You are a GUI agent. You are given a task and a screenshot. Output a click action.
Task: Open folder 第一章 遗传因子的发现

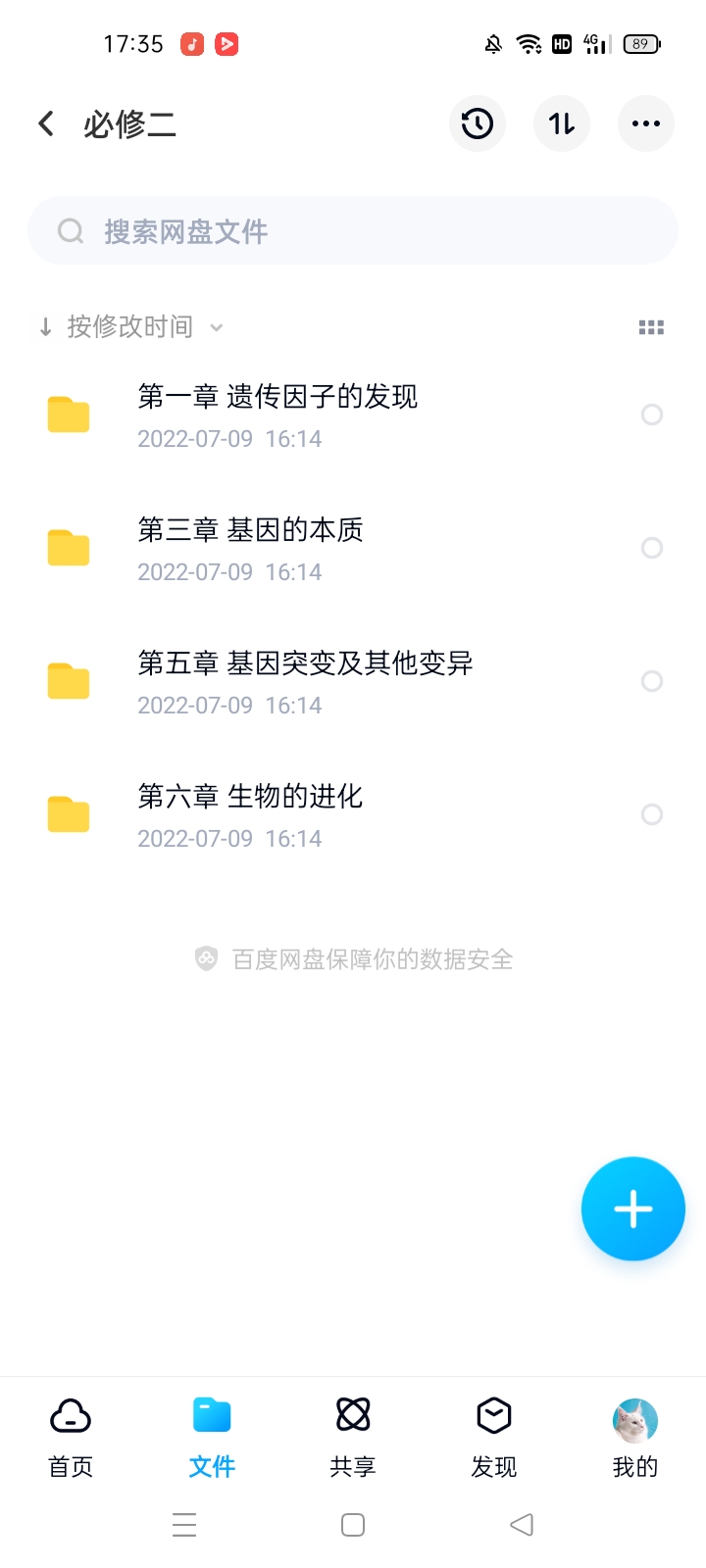[x=277, y=397]
